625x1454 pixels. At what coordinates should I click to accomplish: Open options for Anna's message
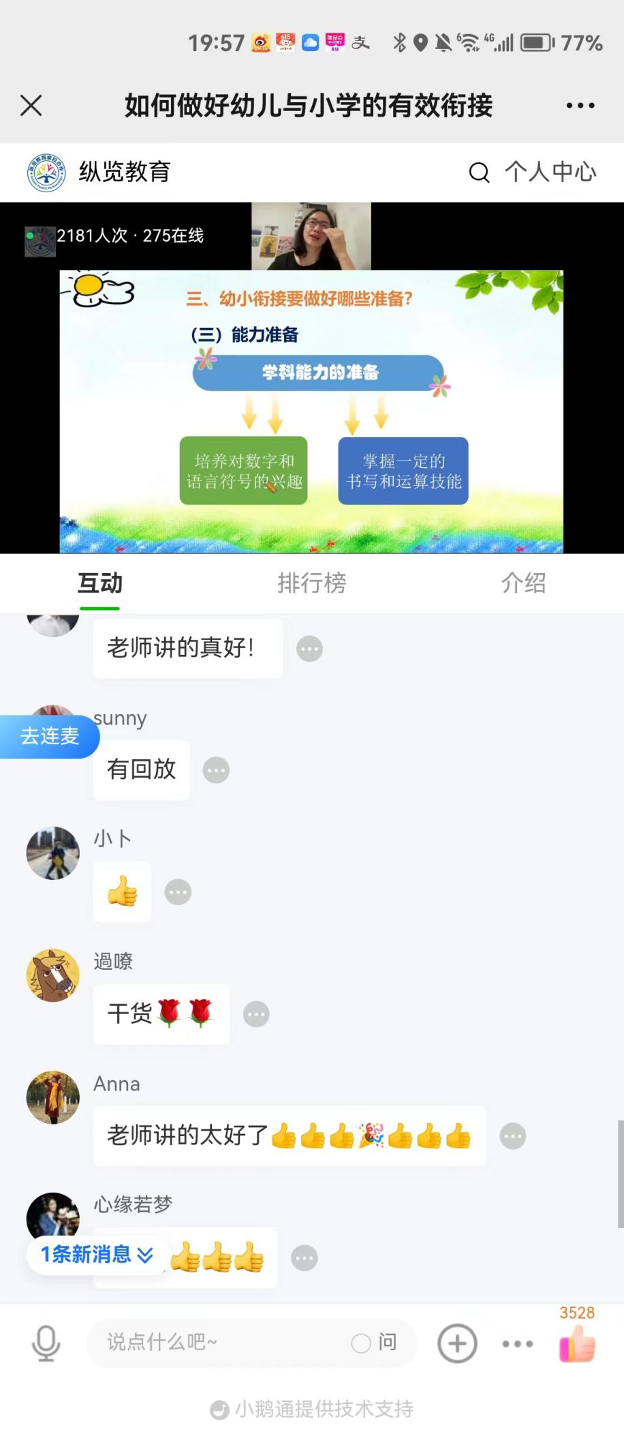click(x=512, y=1136)
